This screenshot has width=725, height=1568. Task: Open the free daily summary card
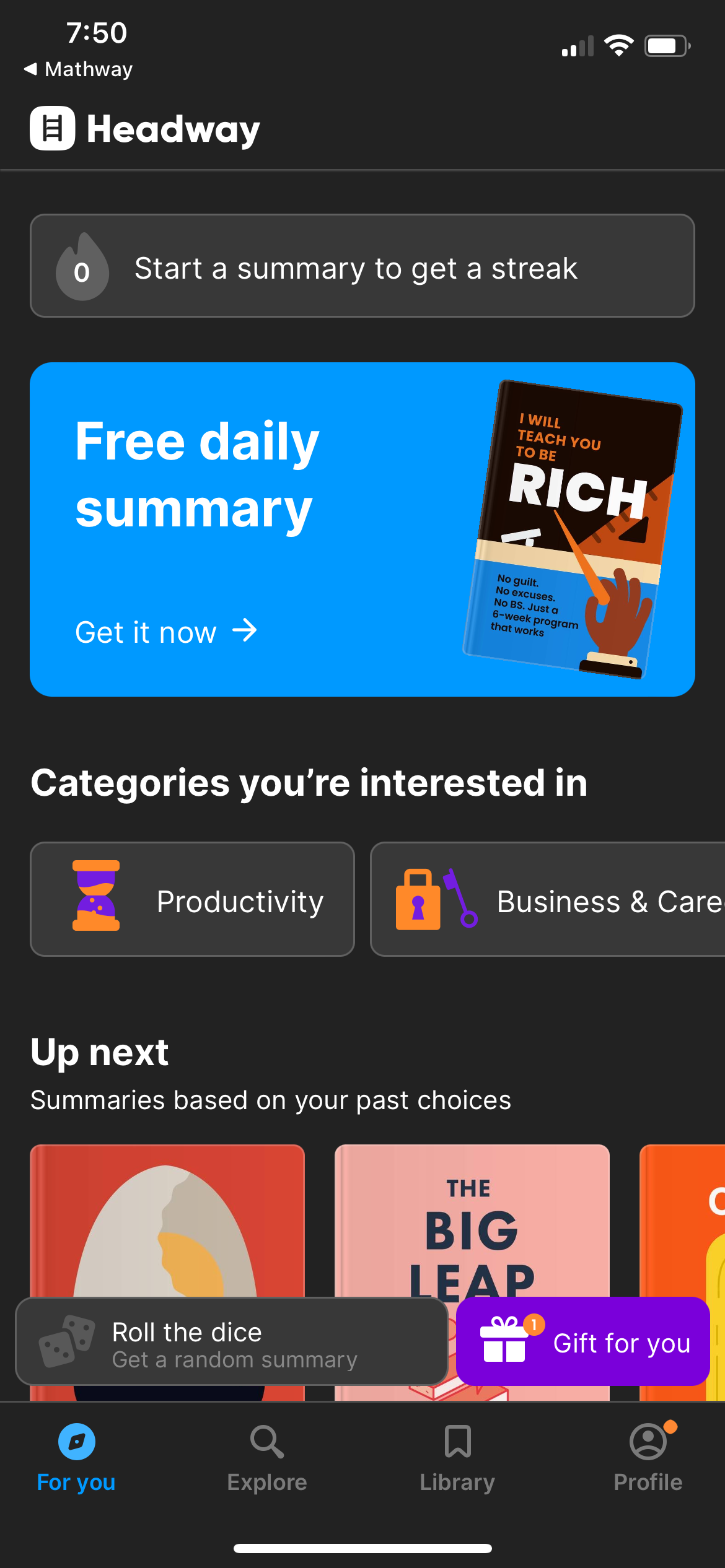click(362, 531)
